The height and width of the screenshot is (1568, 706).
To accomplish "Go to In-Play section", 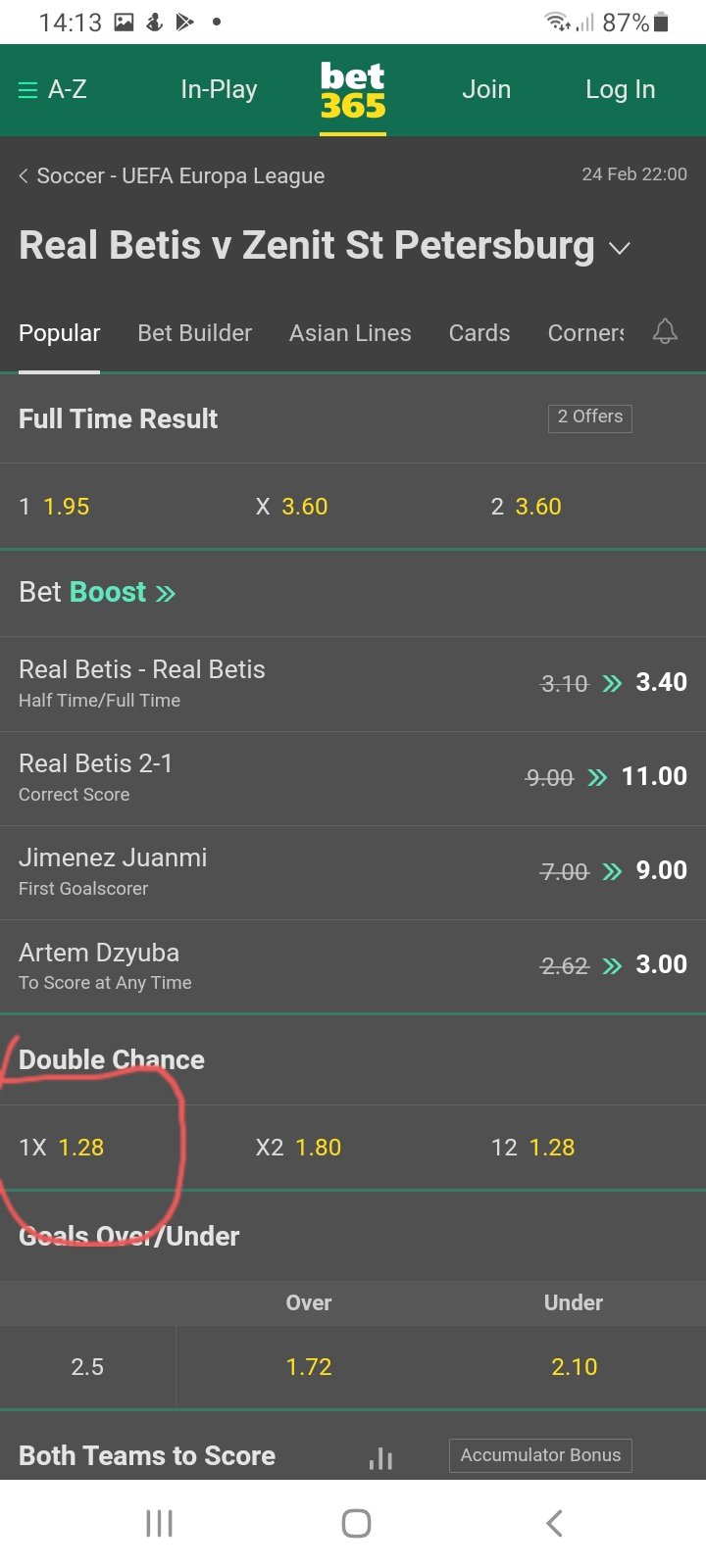I will click(x=219, y=90).
